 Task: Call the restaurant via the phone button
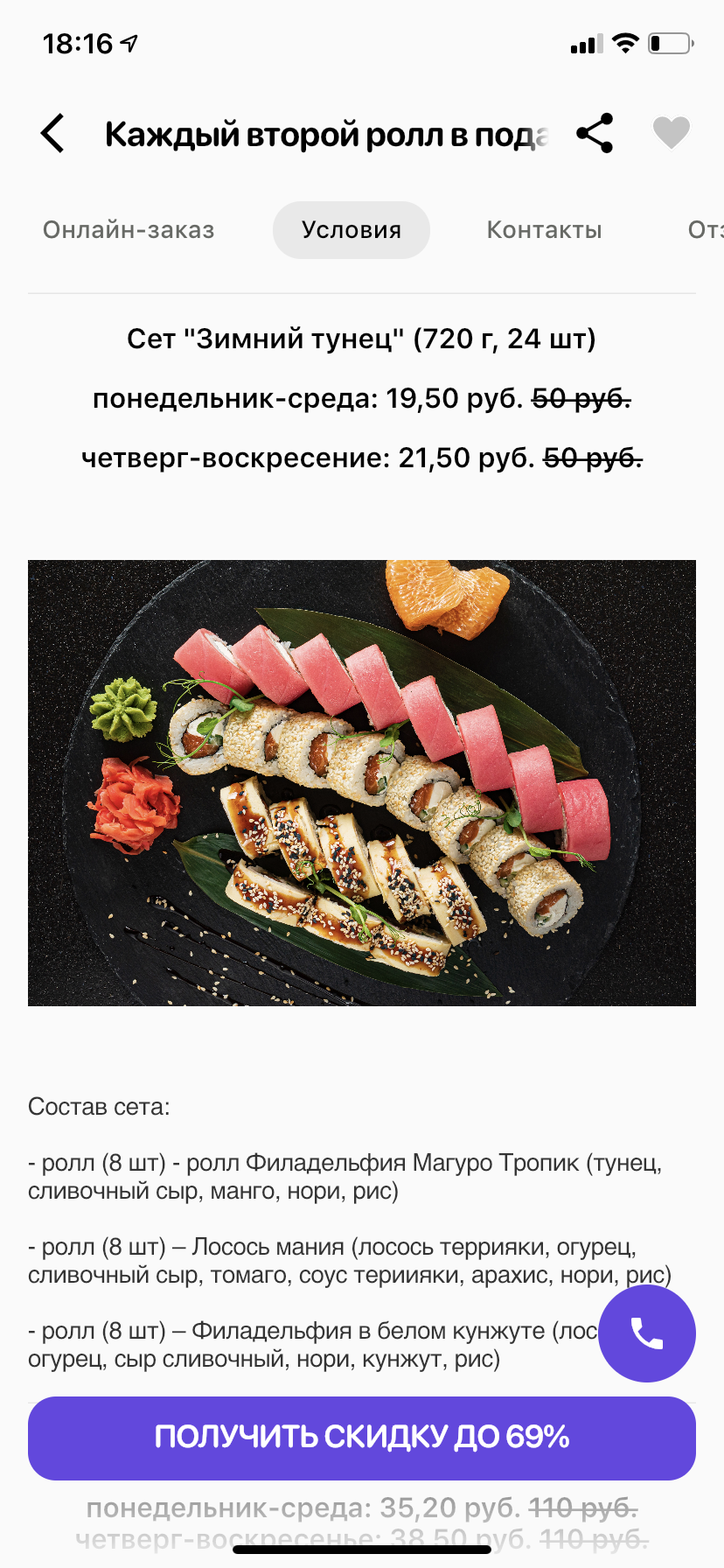pos(647,1333)
